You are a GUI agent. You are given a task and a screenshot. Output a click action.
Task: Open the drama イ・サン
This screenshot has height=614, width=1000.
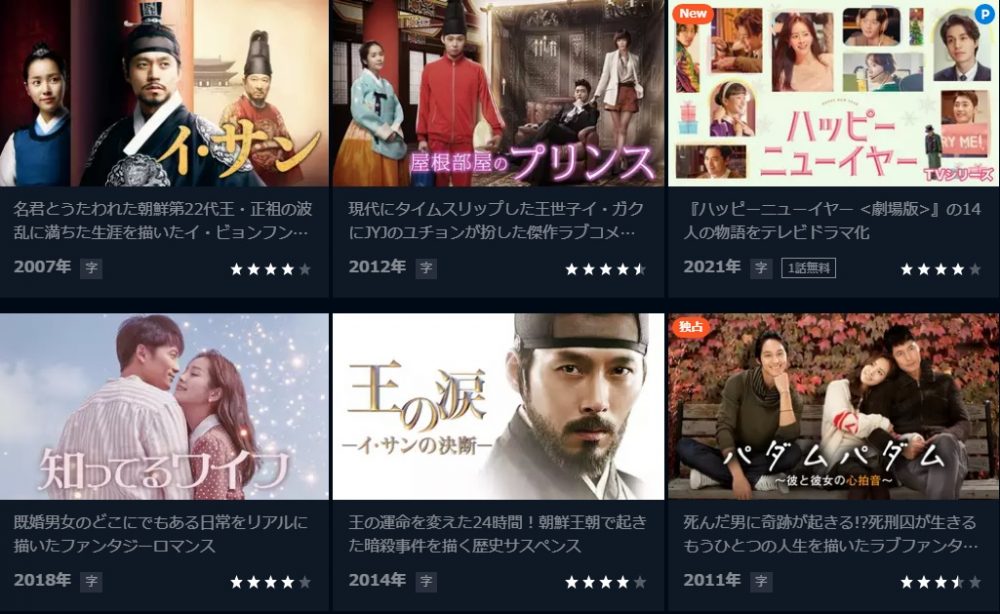tap(164, 95)
